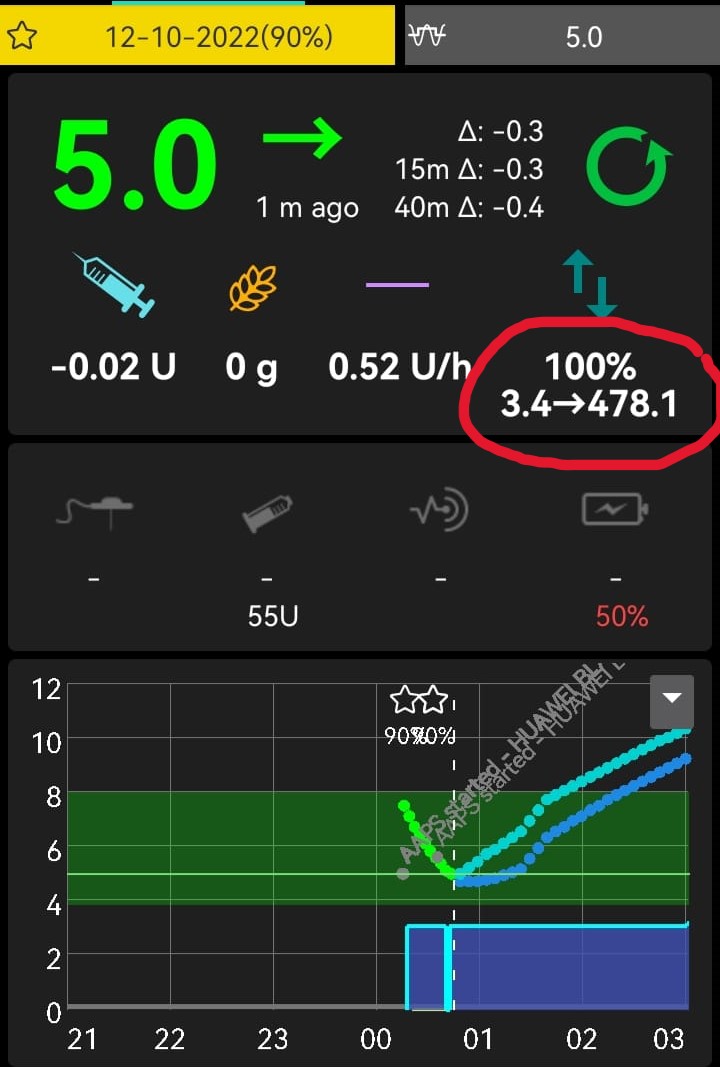The width and height of the screenshot is (720, 1067).
Task: Tap the autosens up-down arrows icon
Action: pyautogui.click(x=588, y=285)
